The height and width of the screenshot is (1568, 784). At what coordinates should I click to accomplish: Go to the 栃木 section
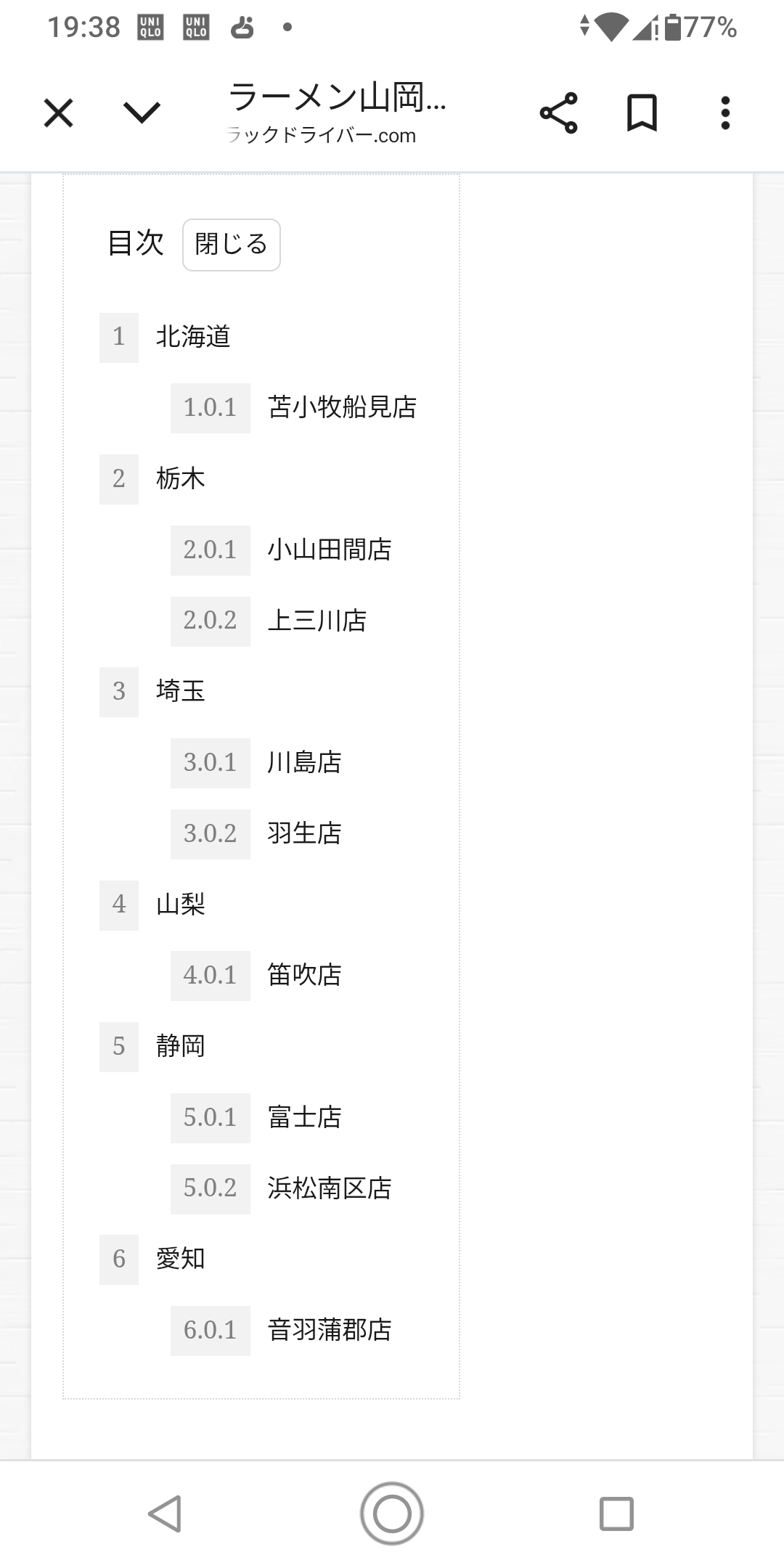click(x=180, y=479)
